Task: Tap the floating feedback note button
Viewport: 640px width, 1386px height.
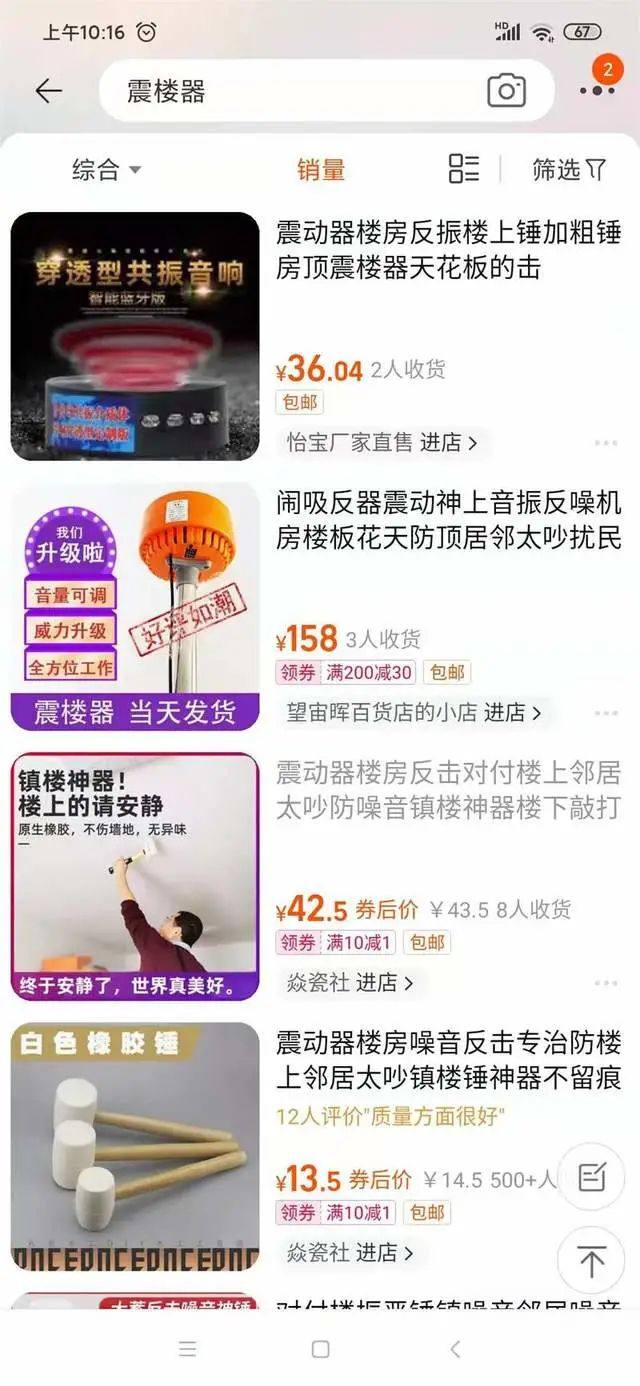Action: [x=591, y=1178]
